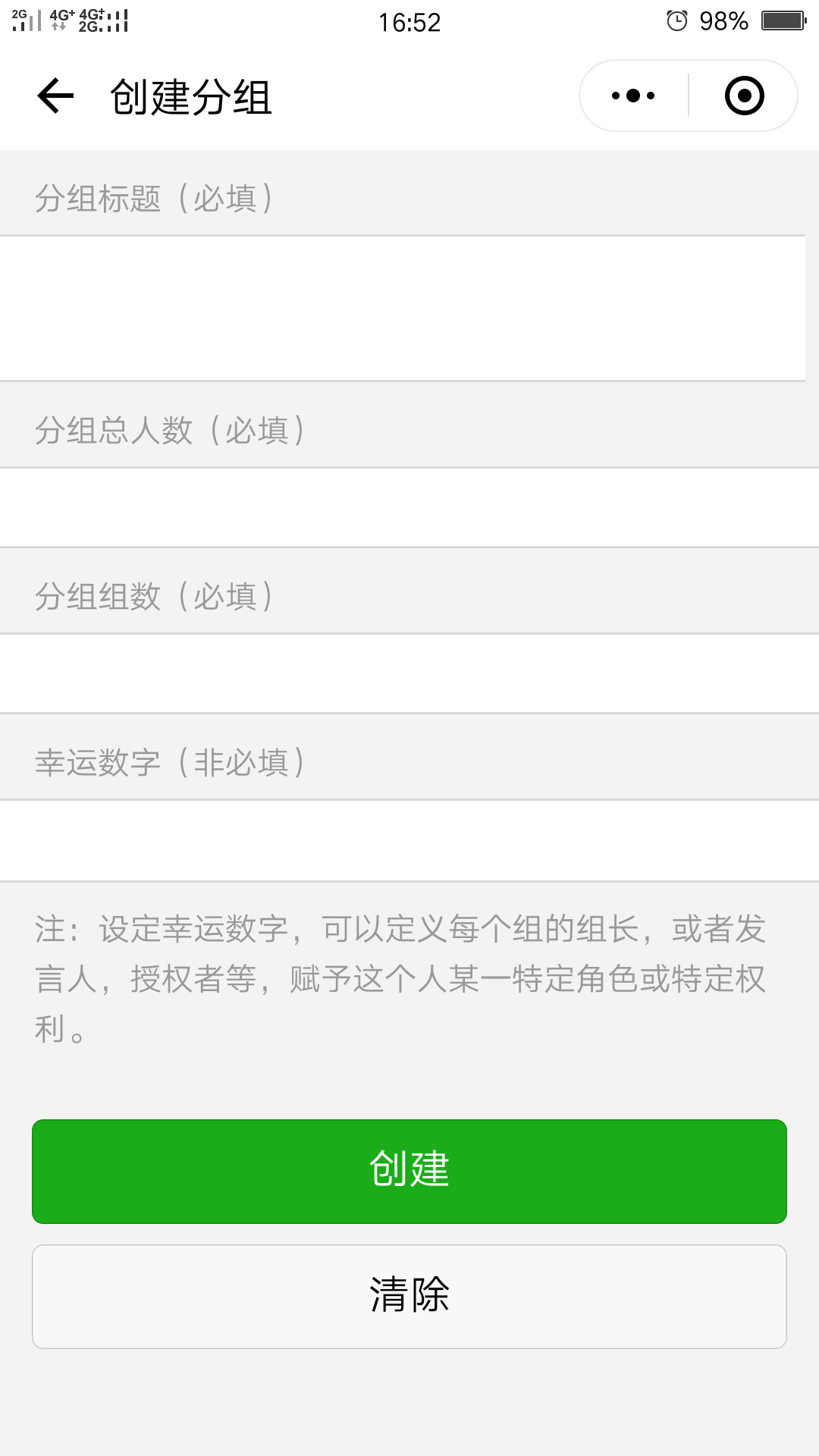Open the mini program three-dot menu
Viewport: 819px width, 1456px height.
pos(633,96)
